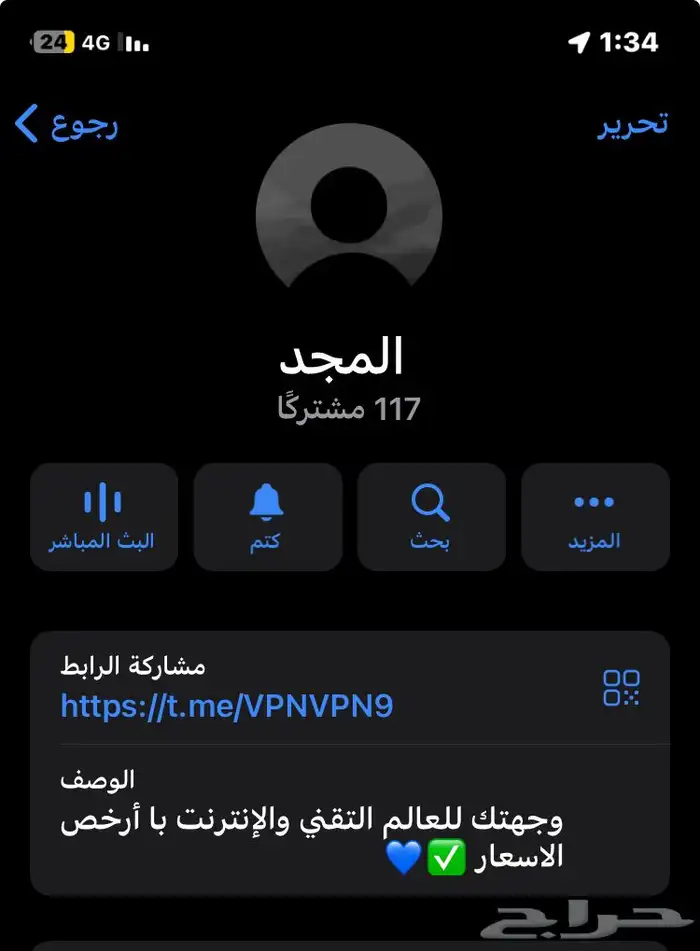Mute notifications with كتم
This screenshot has height=951, width=700.
[267, 516]
